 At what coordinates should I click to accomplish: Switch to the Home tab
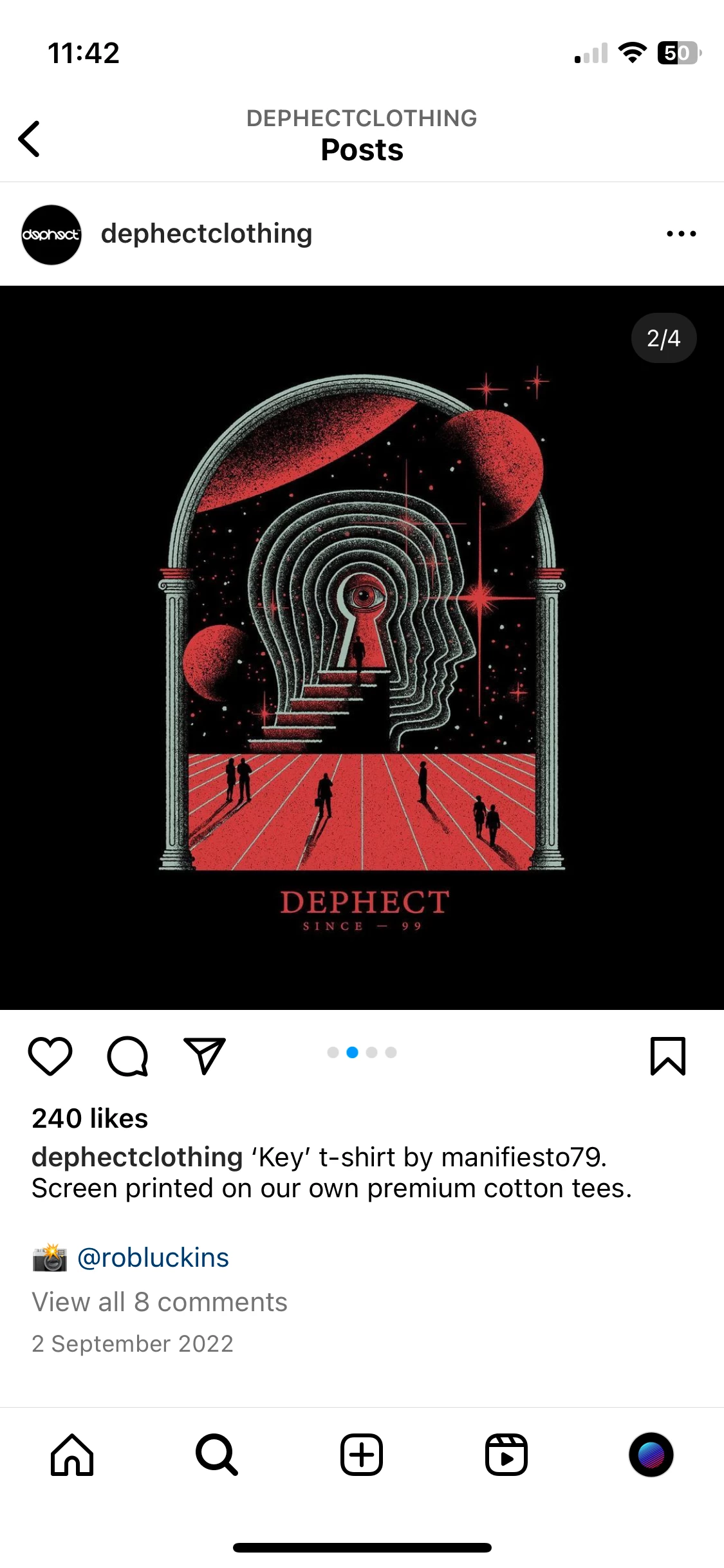point(72,1455)
